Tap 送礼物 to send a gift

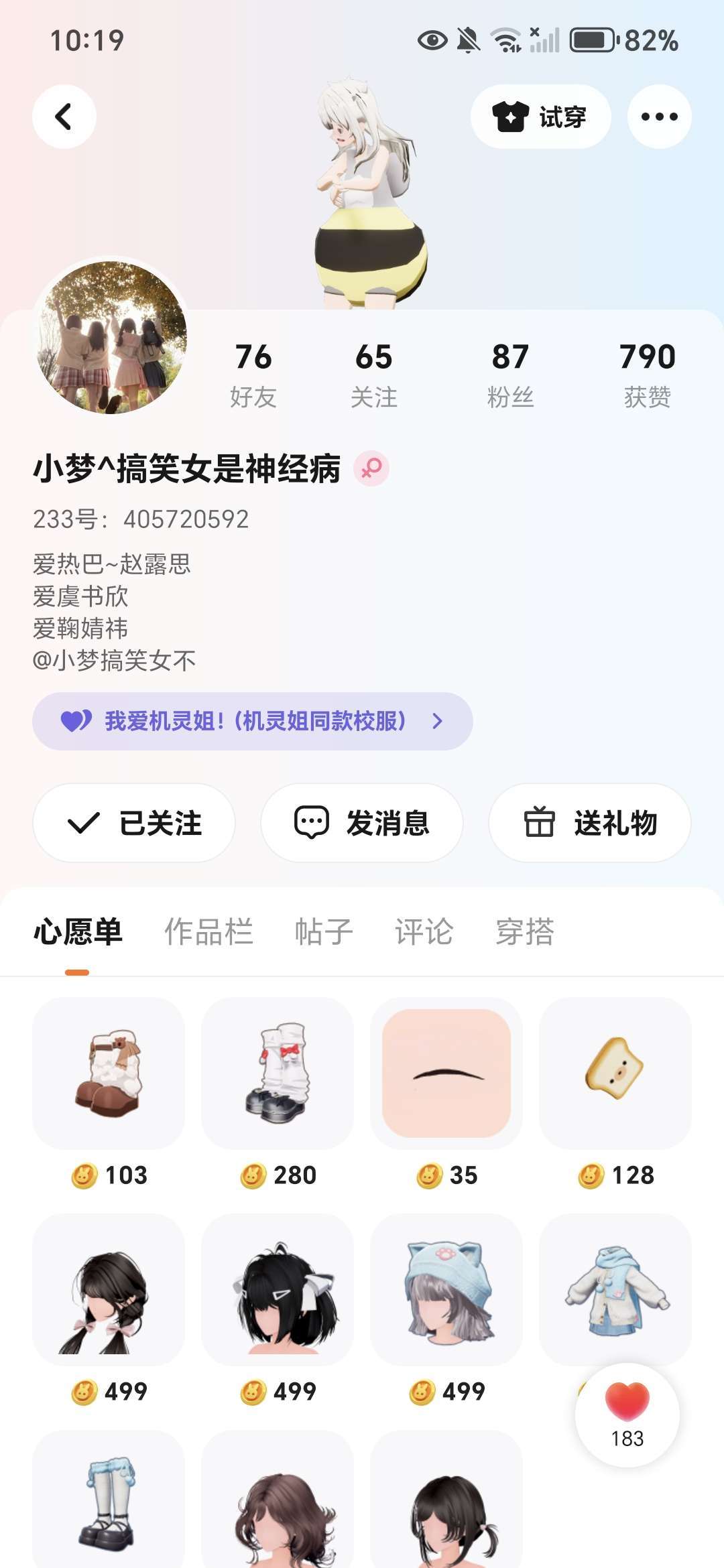click(x=590, y=823)
